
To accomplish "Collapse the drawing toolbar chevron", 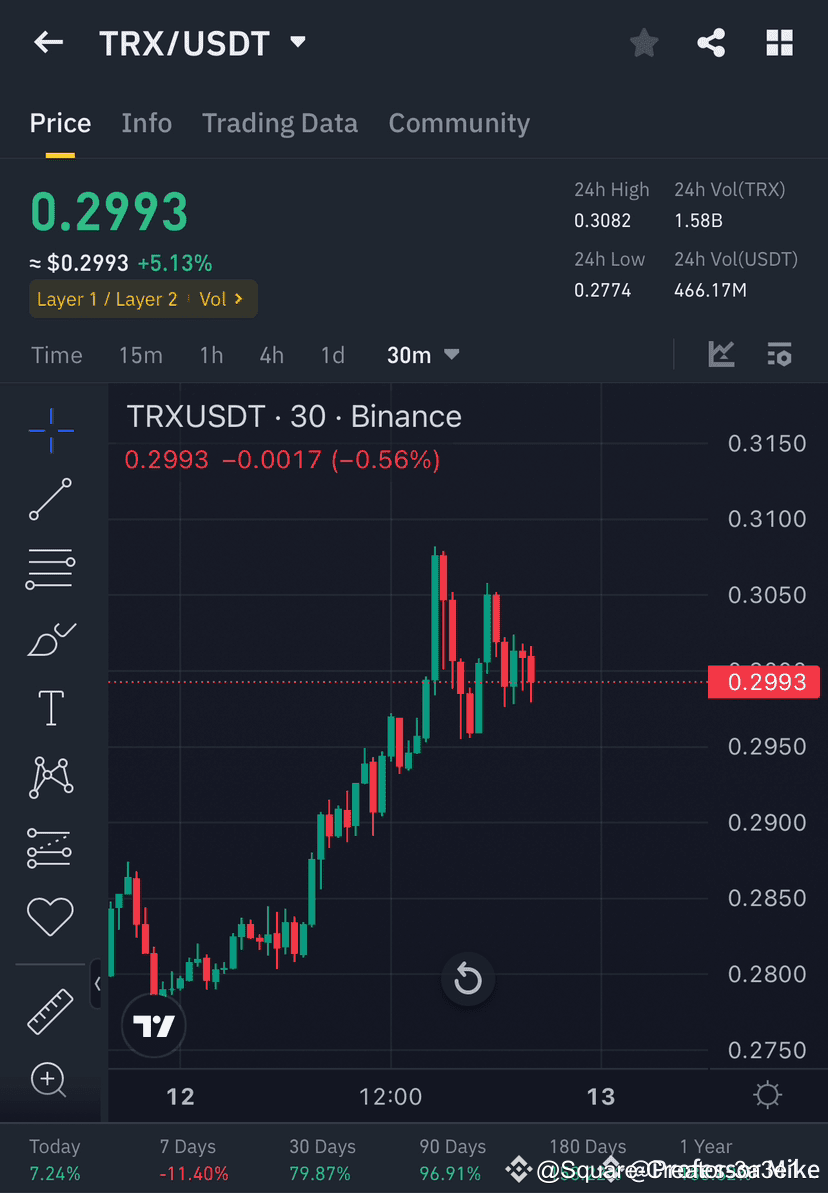I will pyautogui.click(x=97, y=985).
